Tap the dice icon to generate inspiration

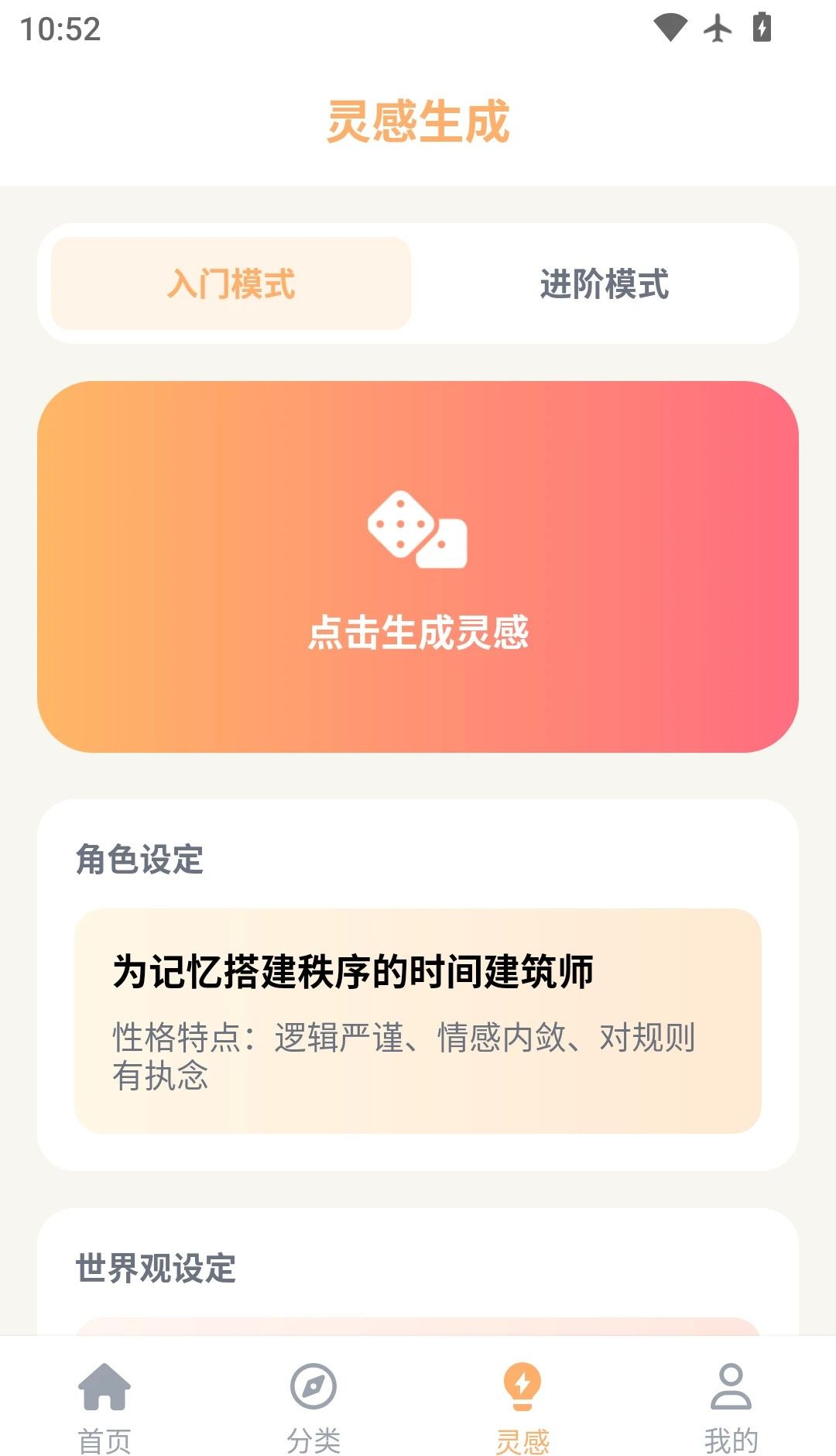point(418,531)
